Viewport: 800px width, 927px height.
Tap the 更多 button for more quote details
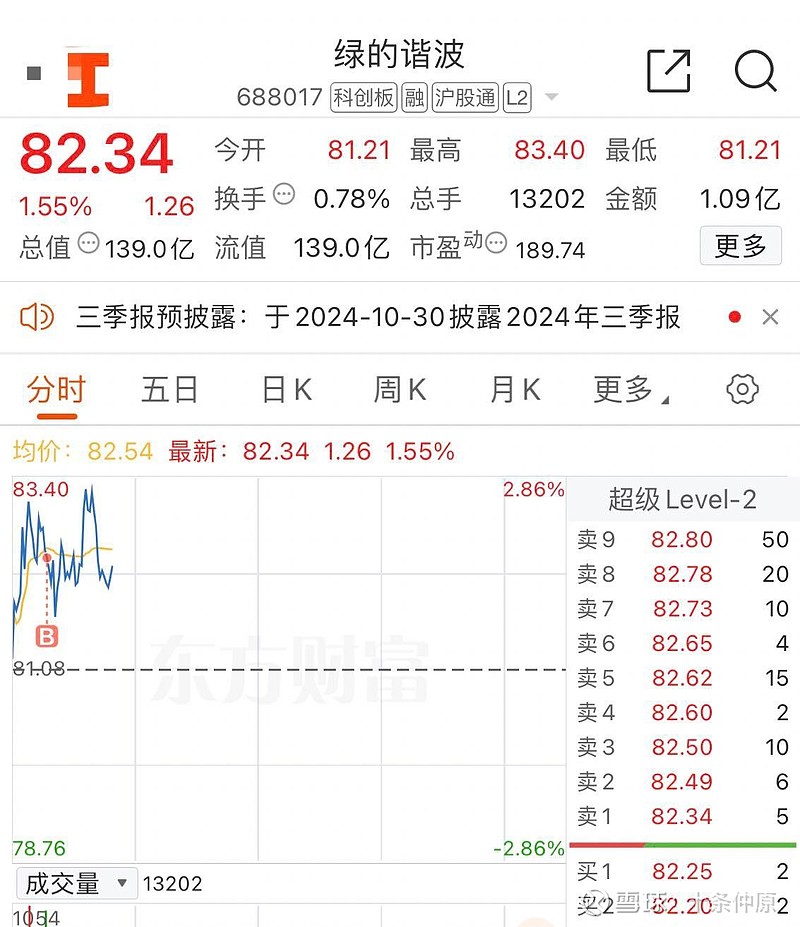(740, 246)
